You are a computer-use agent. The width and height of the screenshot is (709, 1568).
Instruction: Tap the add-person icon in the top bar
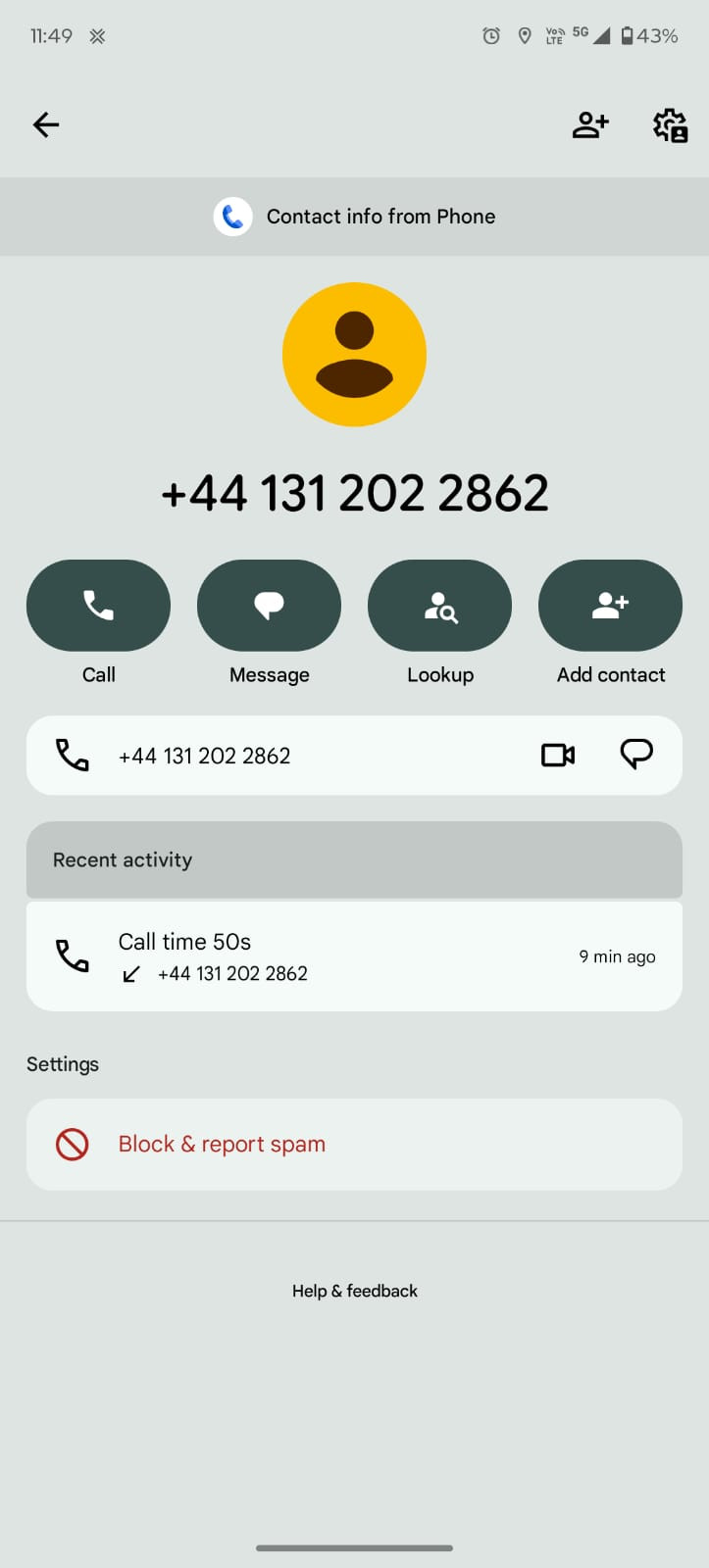click(590, 124)
